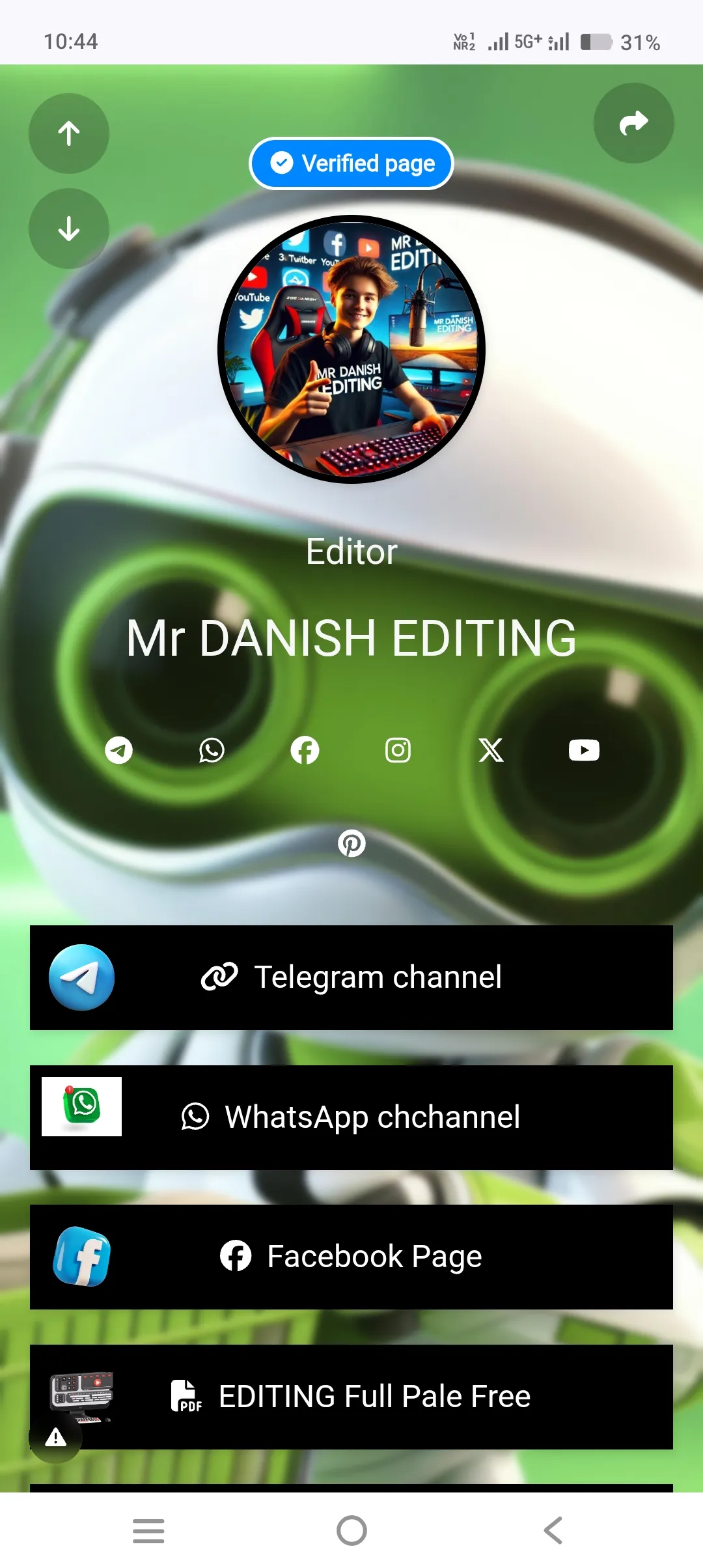
Task: Open the Instagram social icon
Action: coord(398,750)
